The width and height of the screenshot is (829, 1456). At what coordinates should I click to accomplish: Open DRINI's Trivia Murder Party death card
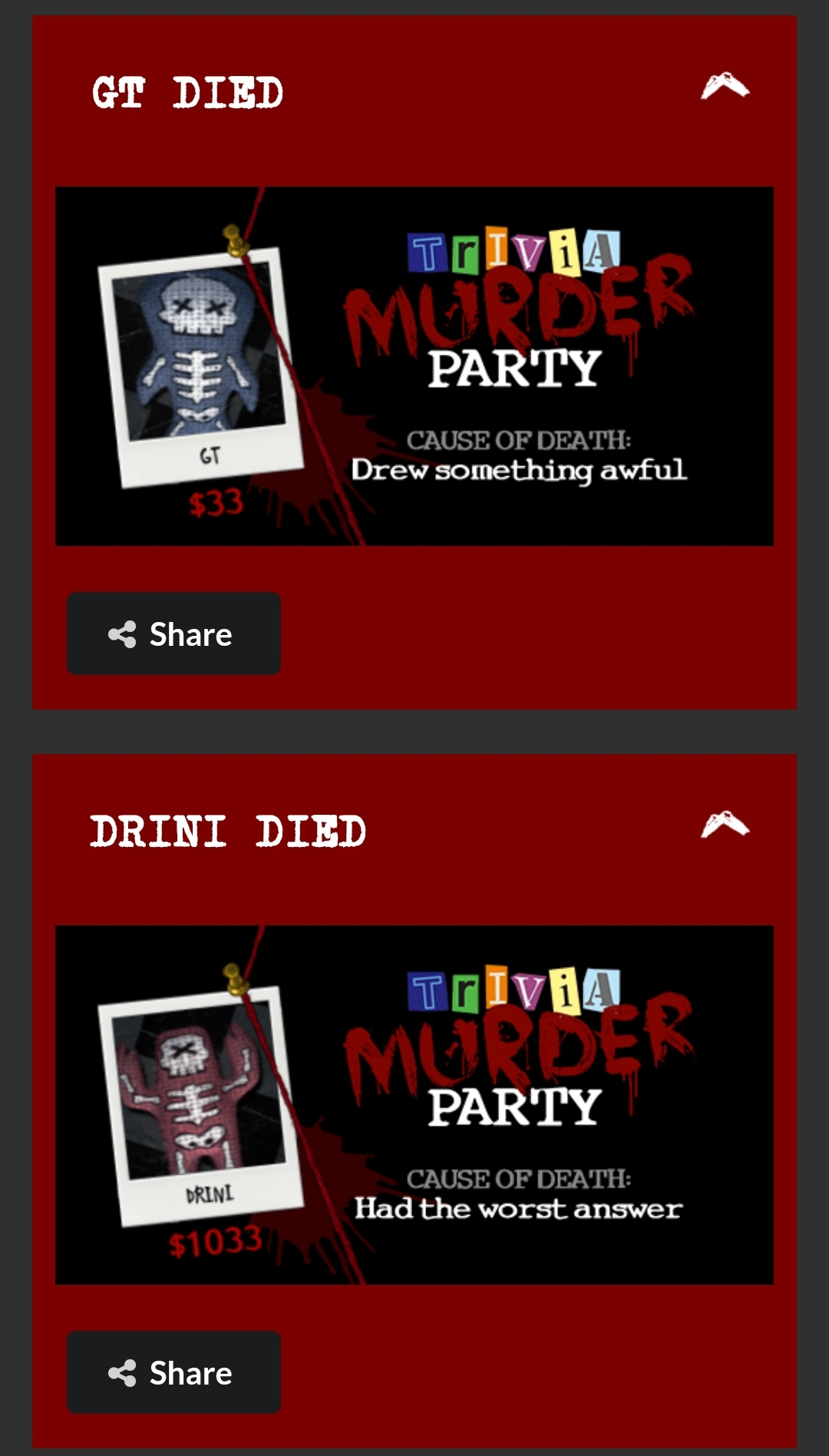pos(414,1105)
